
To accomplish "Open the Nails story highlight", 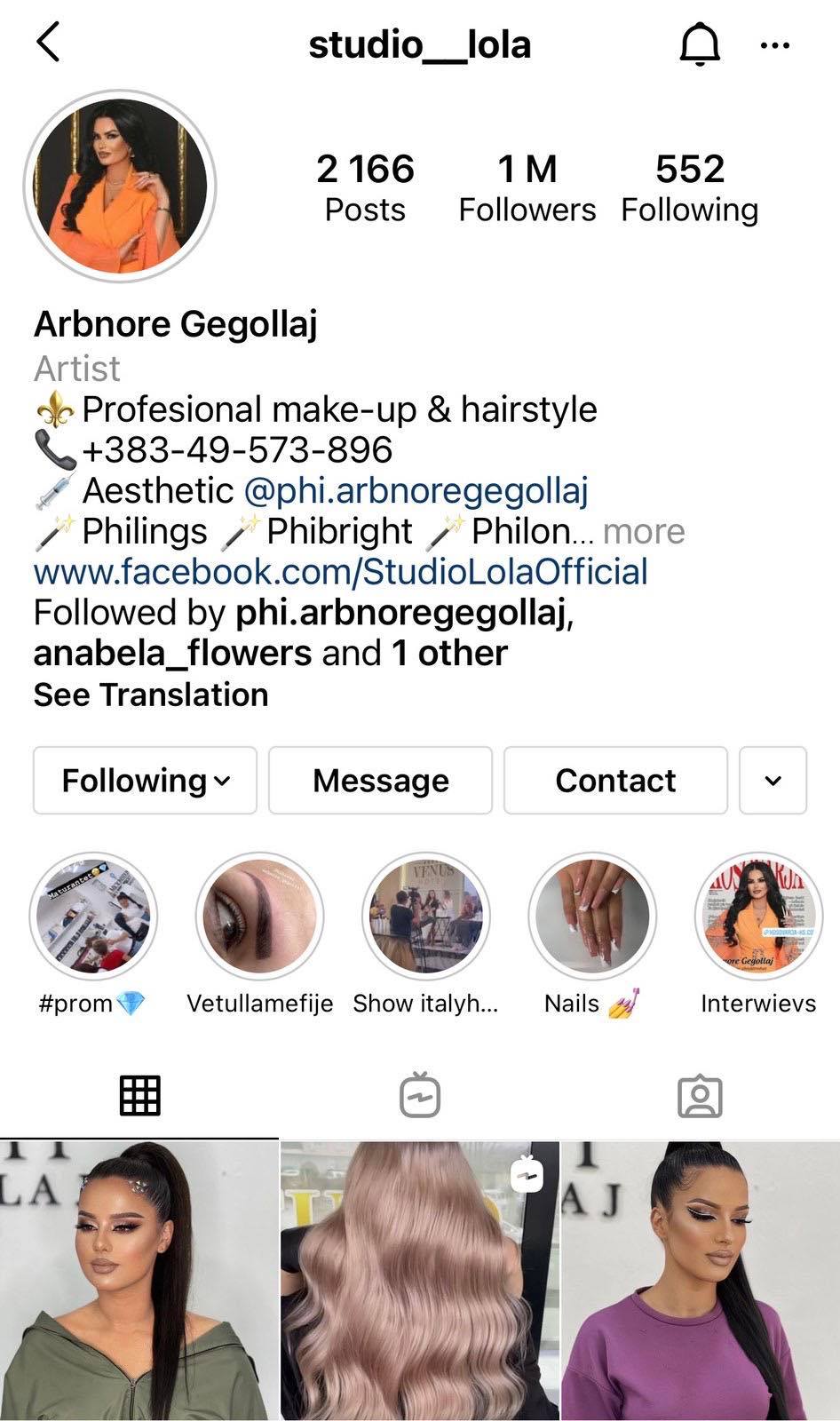I will pyautogui.click(x=592, y=916).
